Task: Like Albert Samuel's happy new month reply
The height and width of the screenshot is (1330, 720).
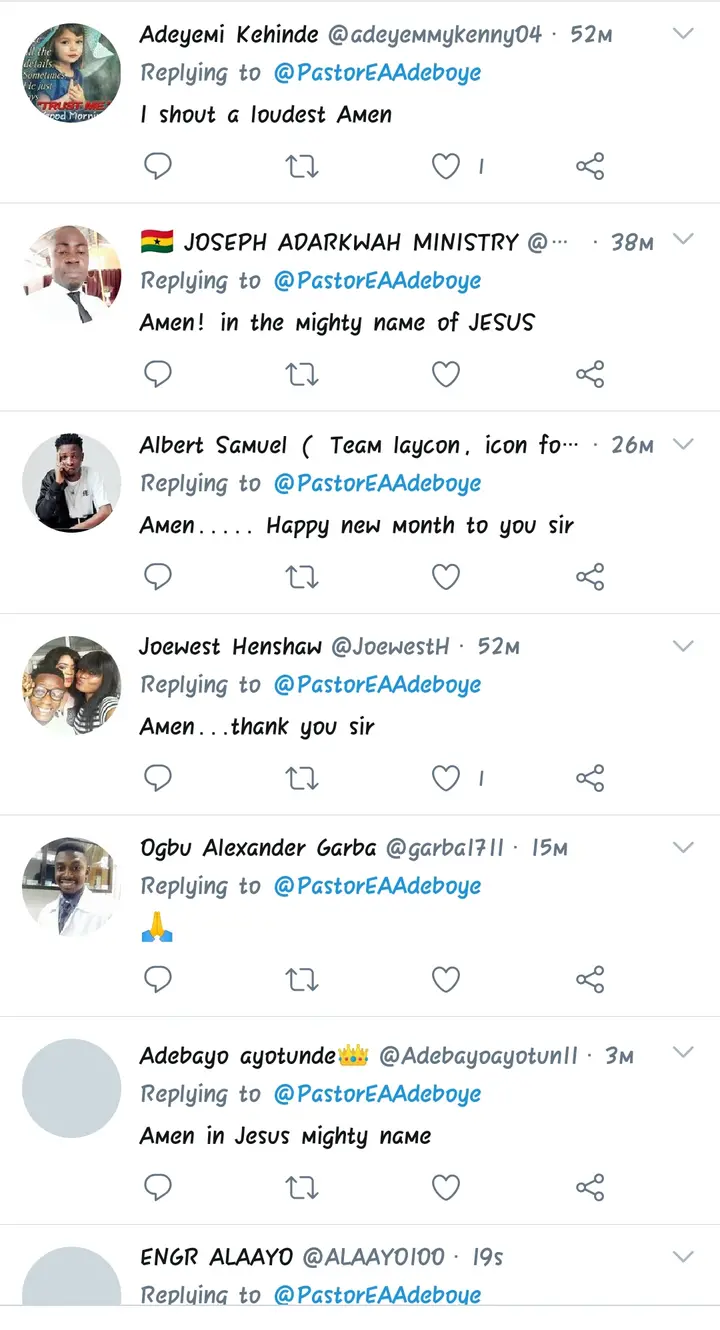Action: [x=446, y=576]
